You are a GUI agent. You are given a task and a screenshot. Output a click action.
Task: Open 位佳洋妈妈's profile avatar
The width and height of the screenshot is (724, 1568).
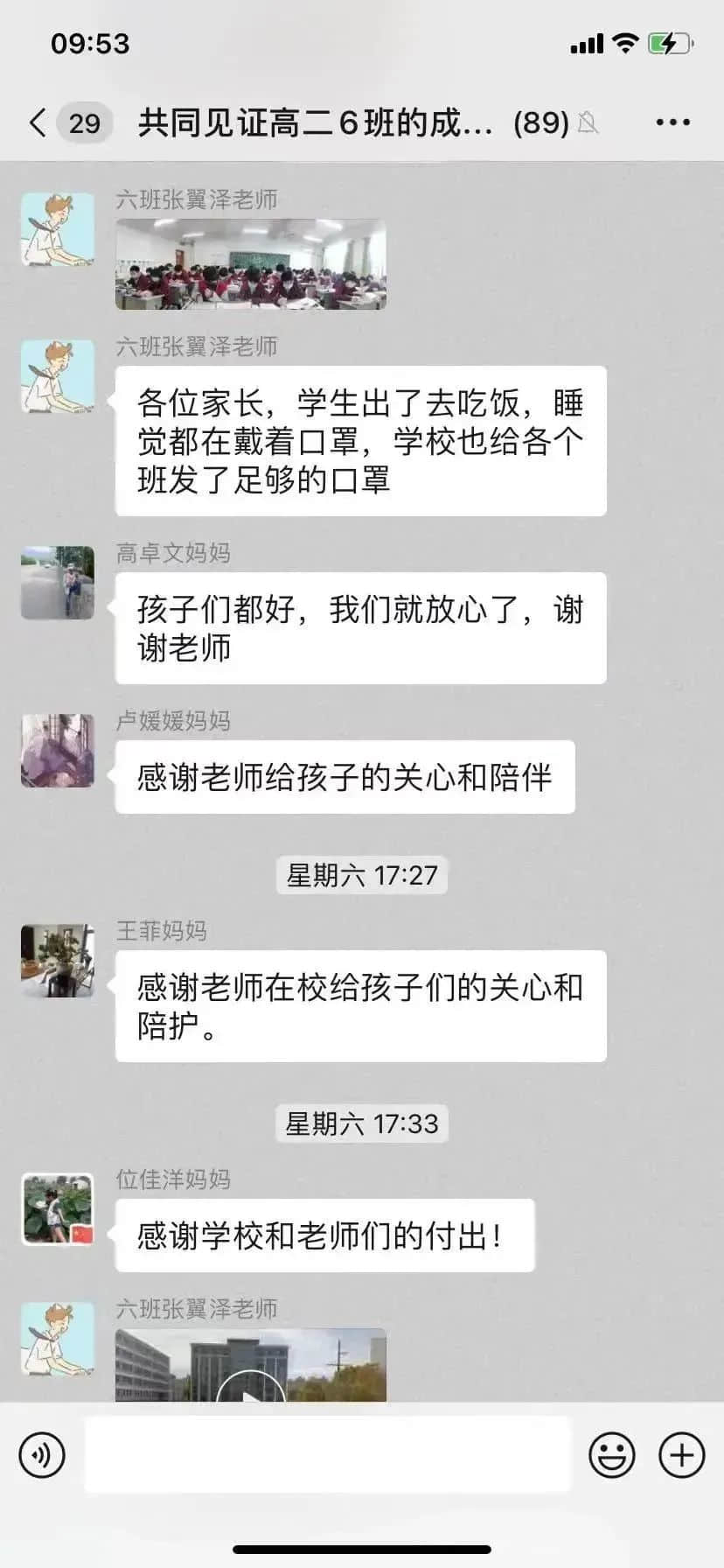pyautogui.click(x=58, y=1209)
